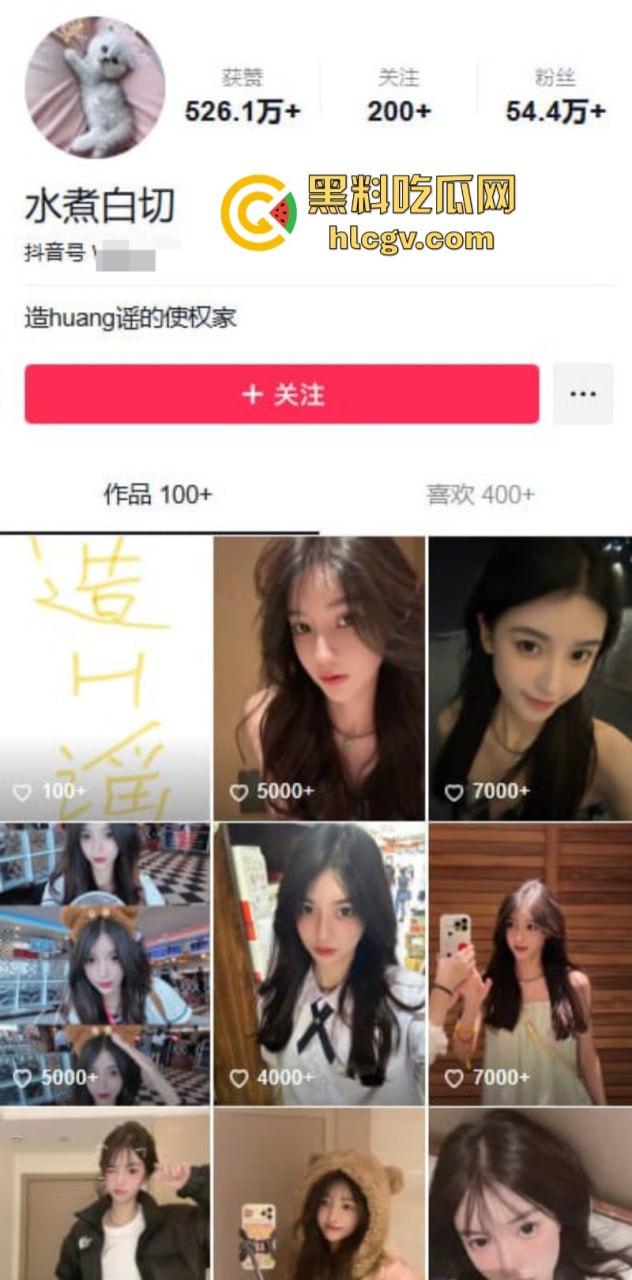Open the 粉丝 54.4万+ followers list
This screenshot has height=1280, width=632.
555,97
